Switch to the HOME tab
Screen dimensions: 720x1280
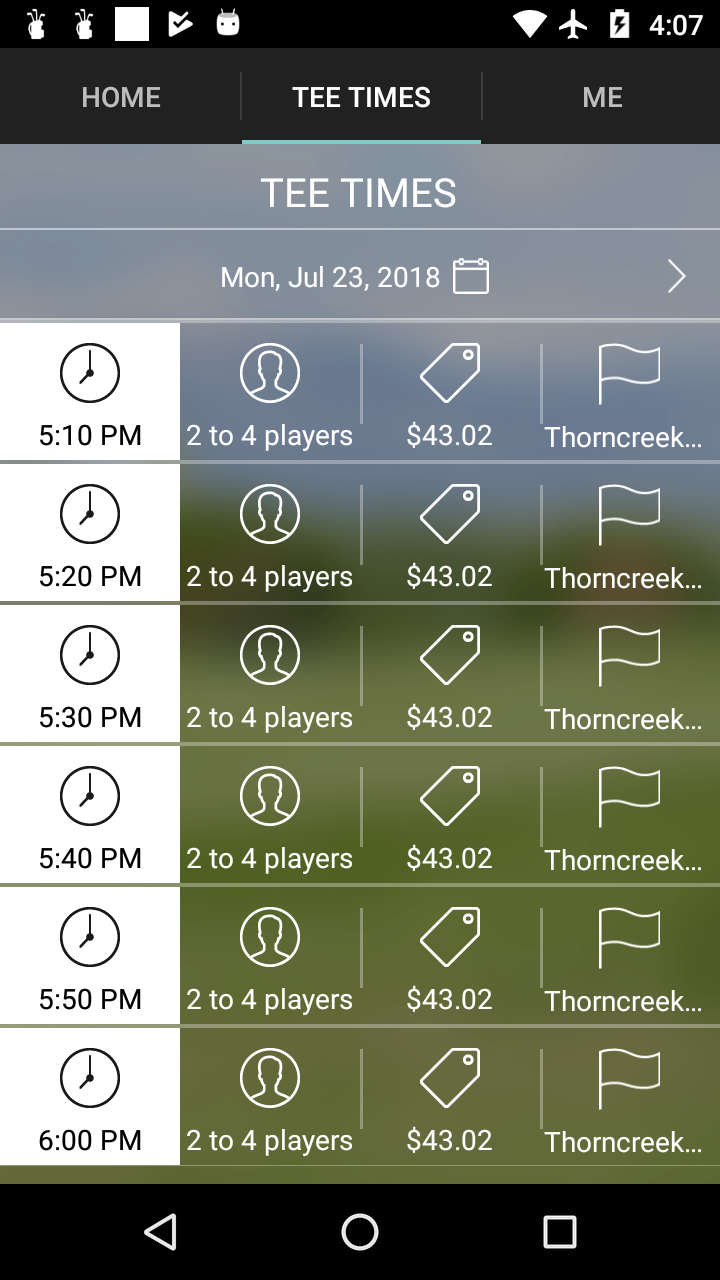pos(120,97)
